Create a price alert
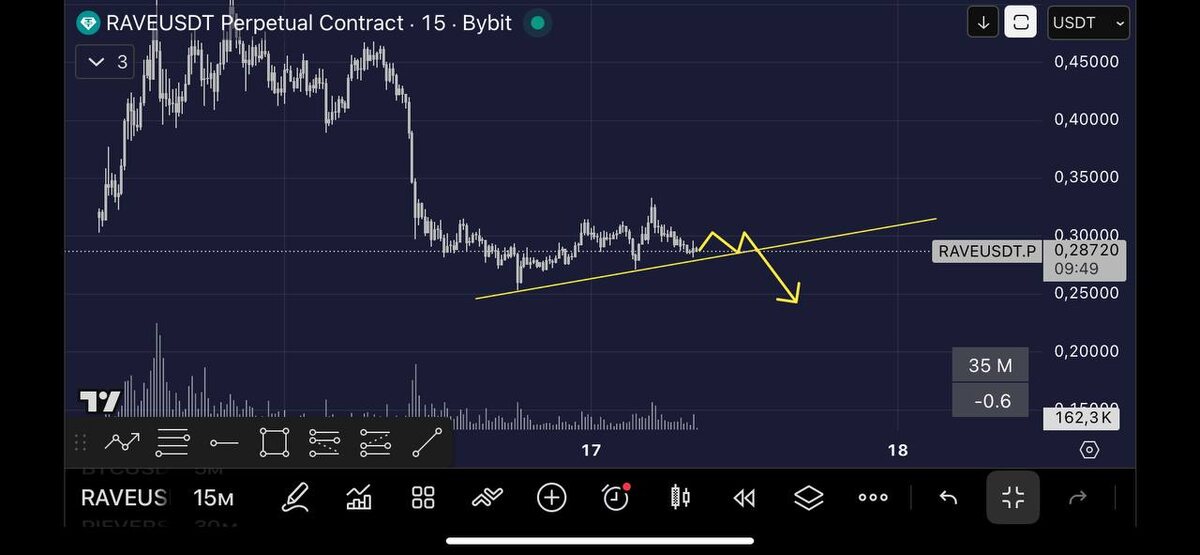 [x=616, y=497]
